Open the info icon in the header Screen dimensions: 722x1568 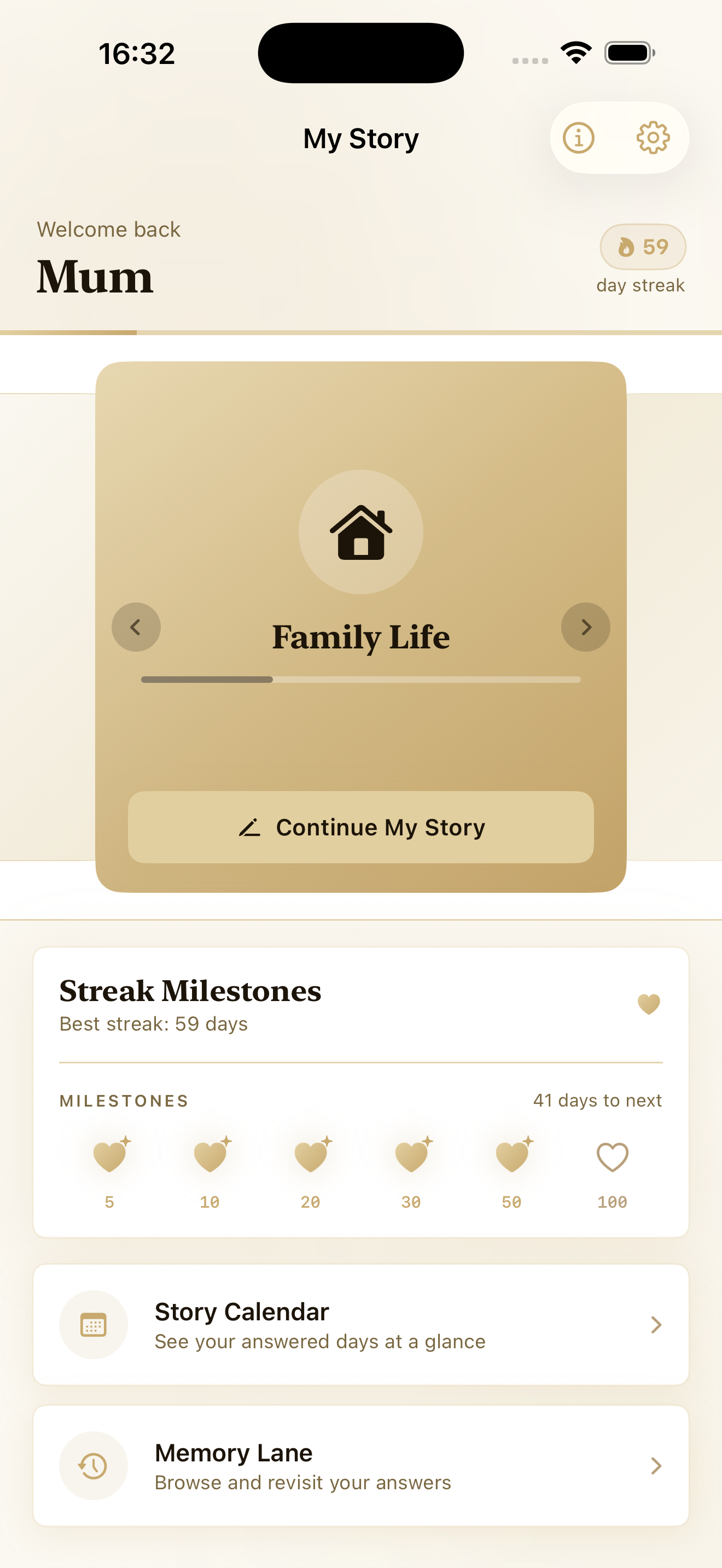pyautogui.click(x=578, y=138)
